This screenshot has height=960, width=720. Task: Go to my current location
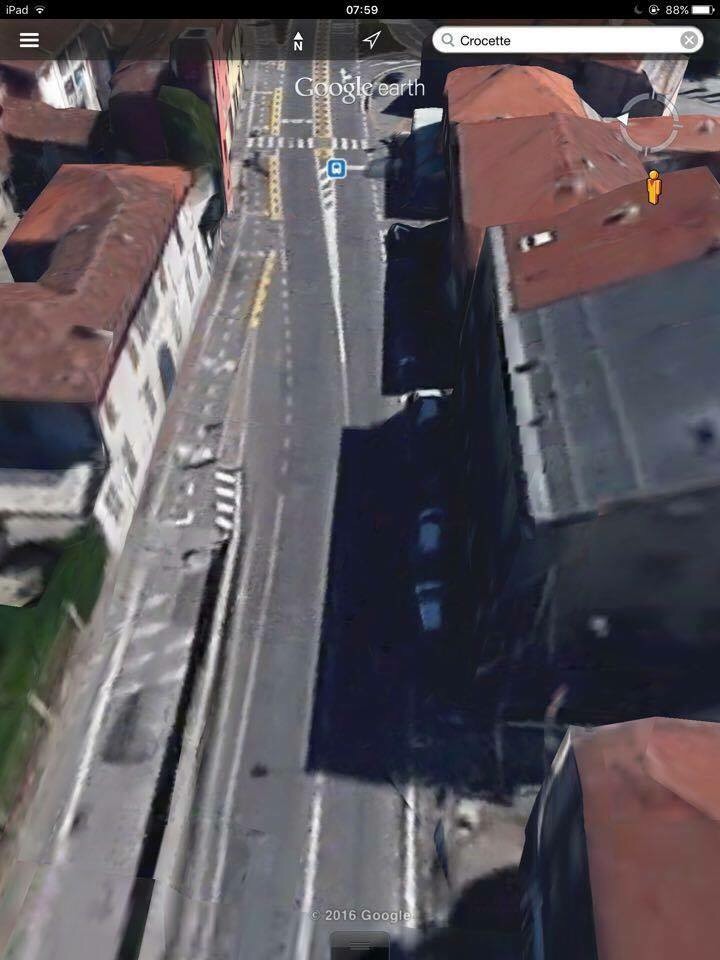point(372,40)
